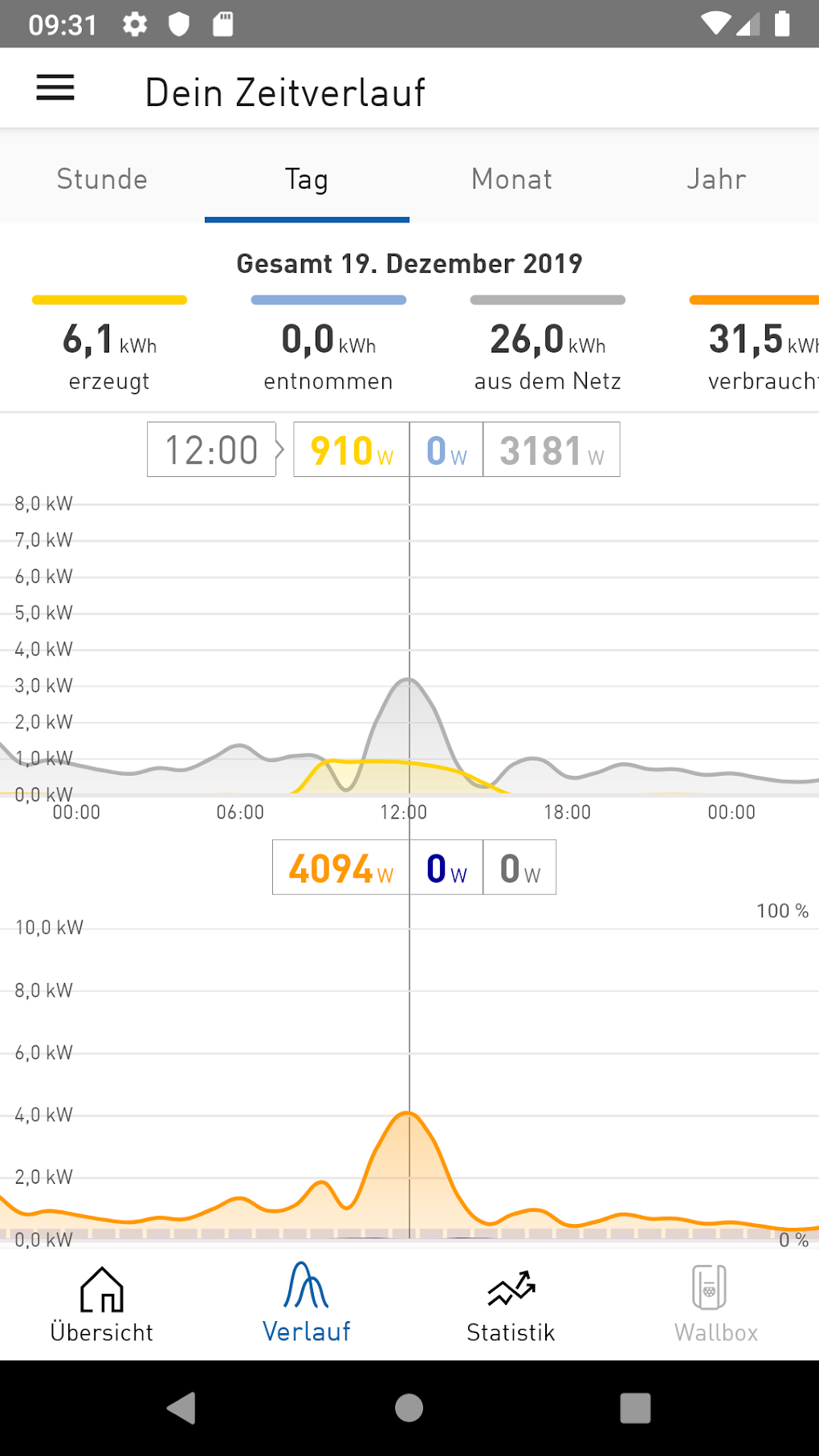Screen dimensions: 819x1456
Task: Go back with the system back button
Action: click(x=182, y=1408)
